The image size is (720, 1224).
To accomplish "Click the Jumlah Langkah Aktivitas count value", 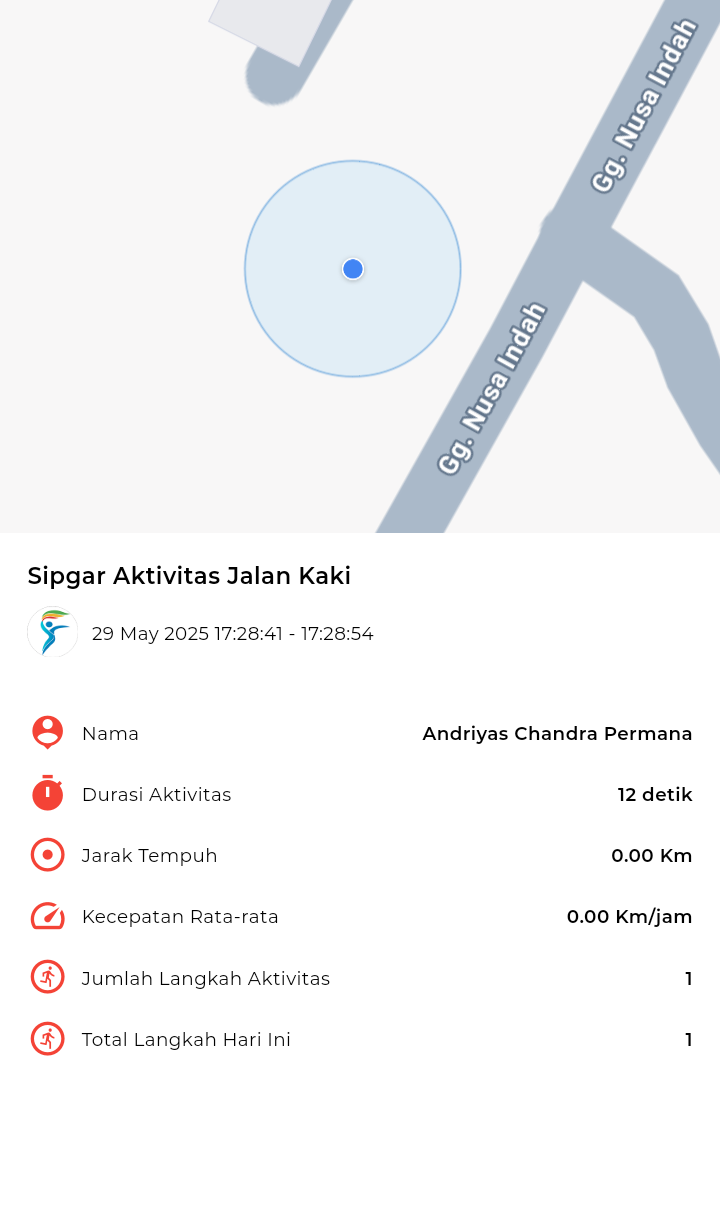I will click(688, 978).
